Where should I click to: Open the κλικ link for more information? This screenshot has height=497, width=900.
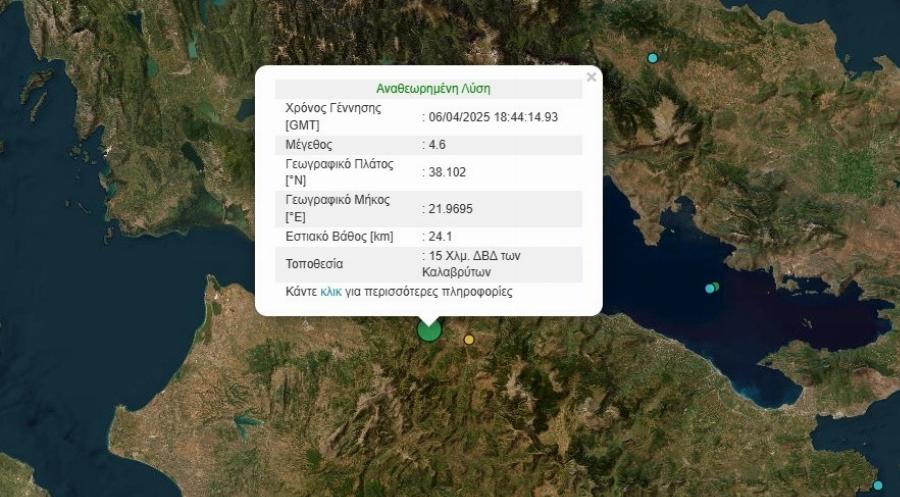(x=330, y=293)
